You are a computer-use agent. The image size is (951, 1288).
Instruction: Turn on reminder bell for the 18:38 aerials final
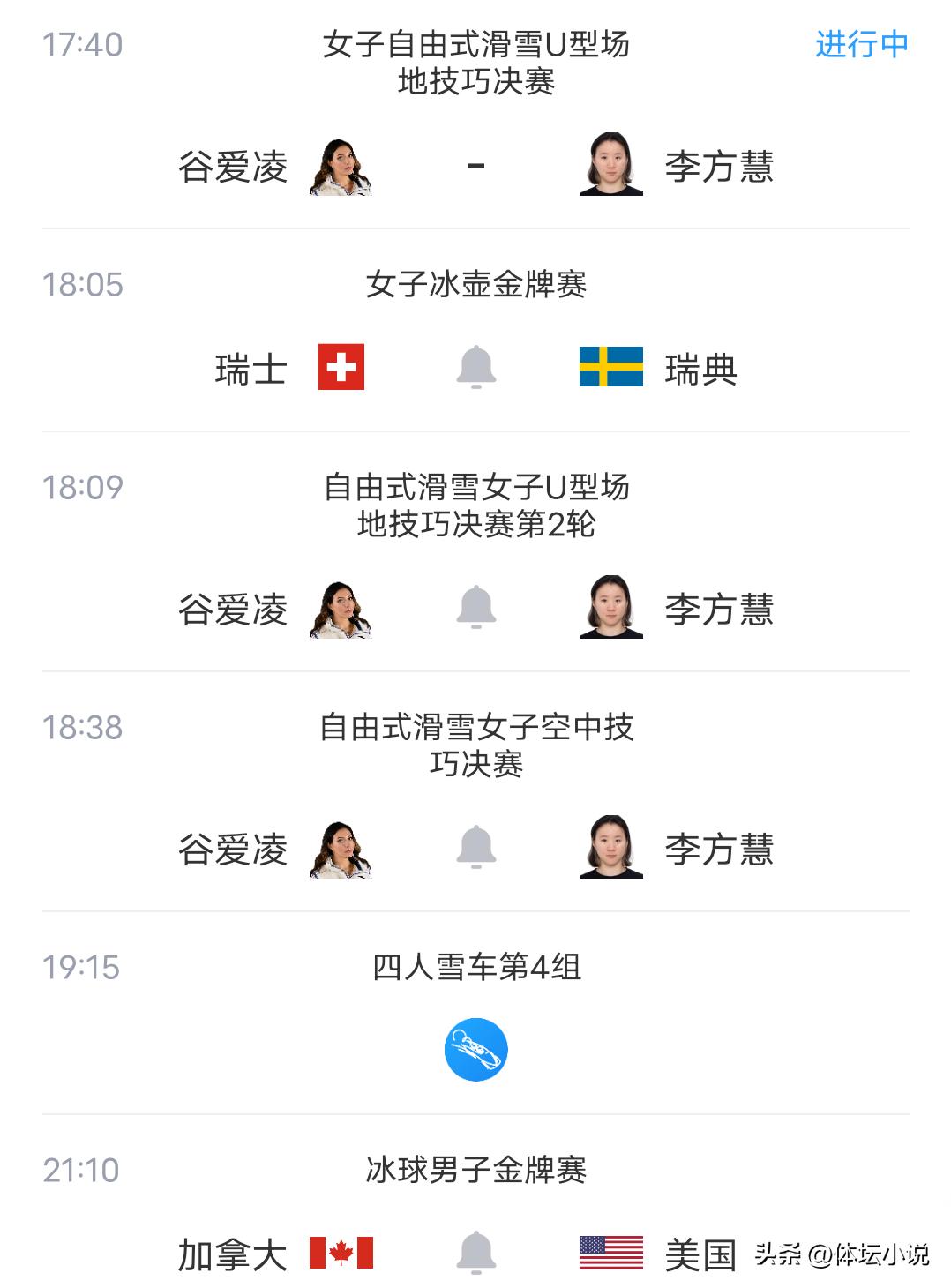point(475,847)
